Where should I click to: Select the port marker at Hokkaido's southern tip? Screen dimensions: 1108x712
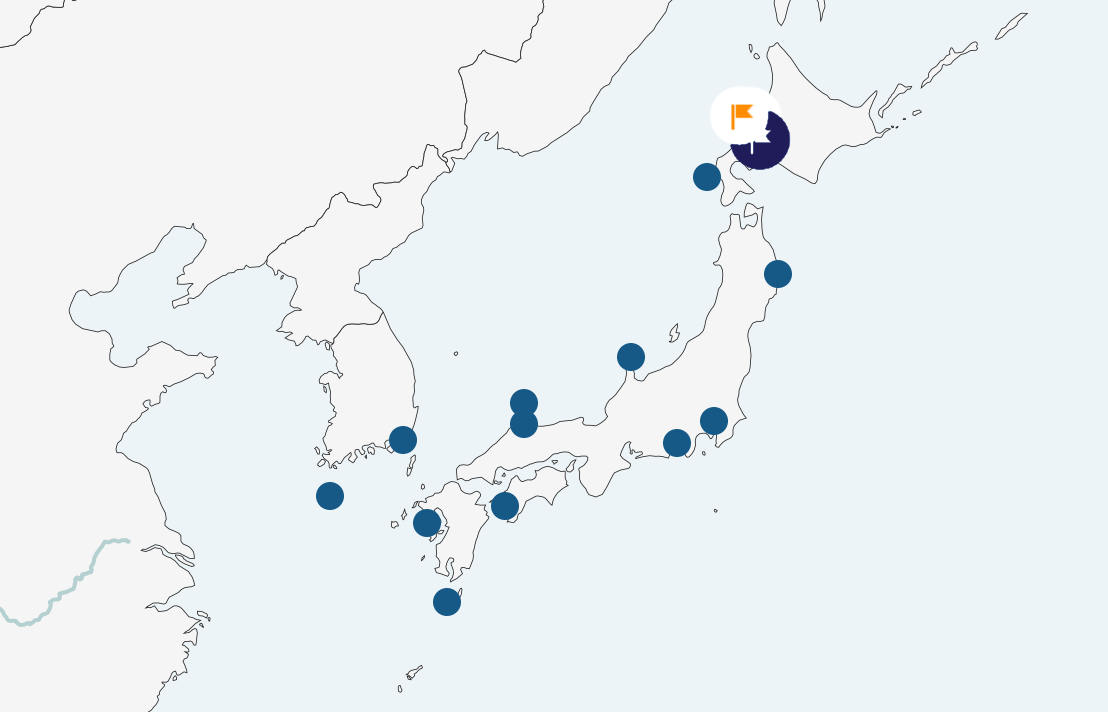(707, 177)
